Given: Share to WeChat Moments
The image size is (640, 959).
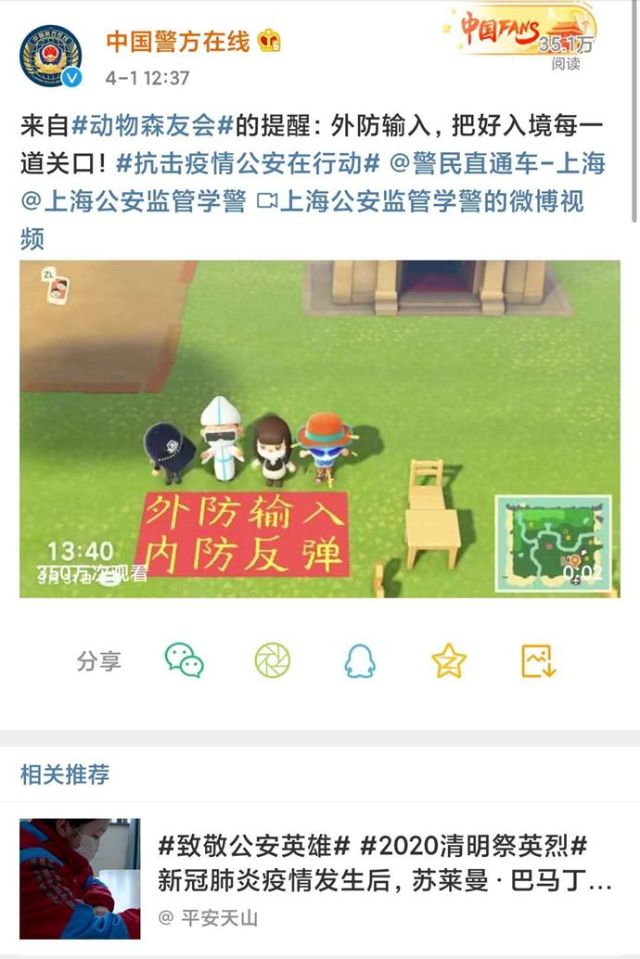Looking at the screenshot, I should pos(272,660).
